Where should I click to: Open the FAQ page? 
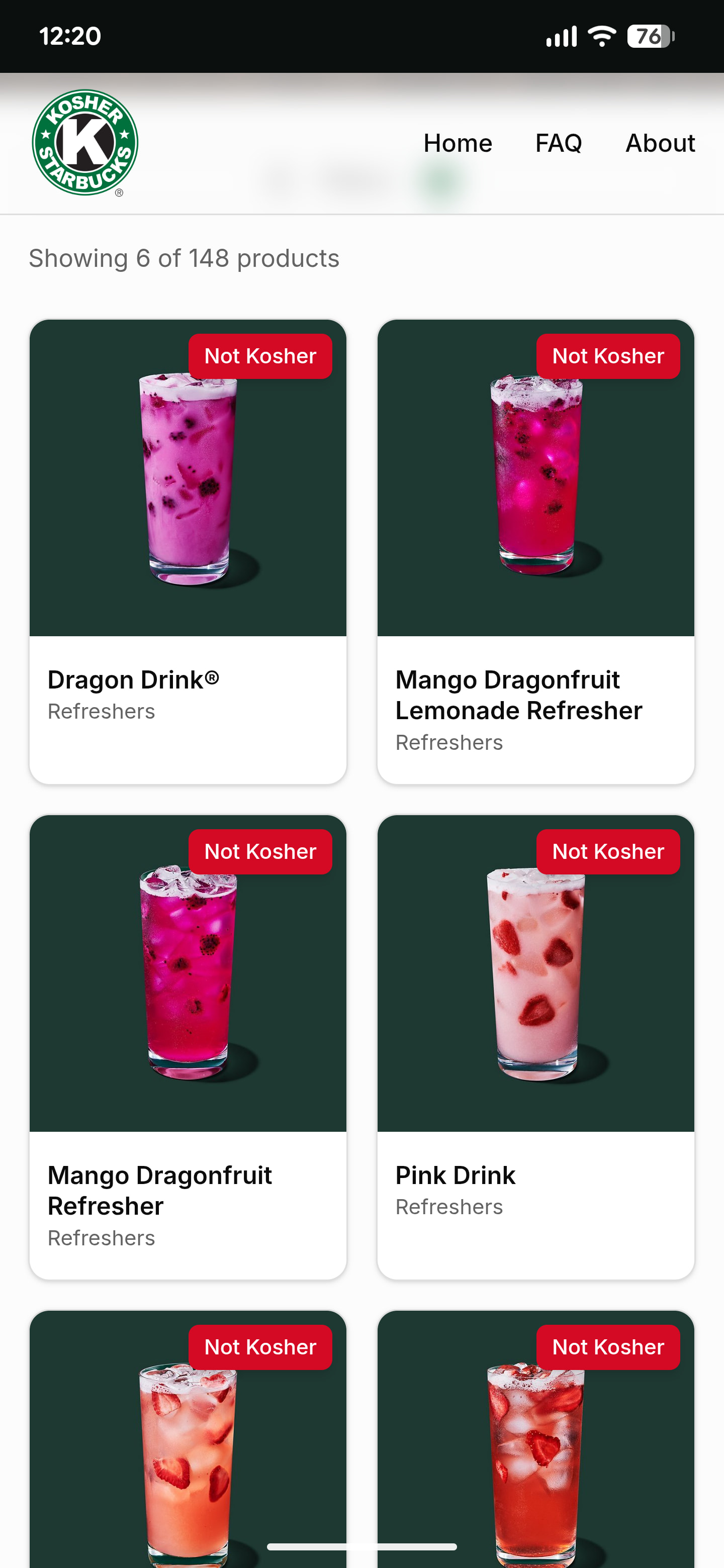(x=558, y=143)
